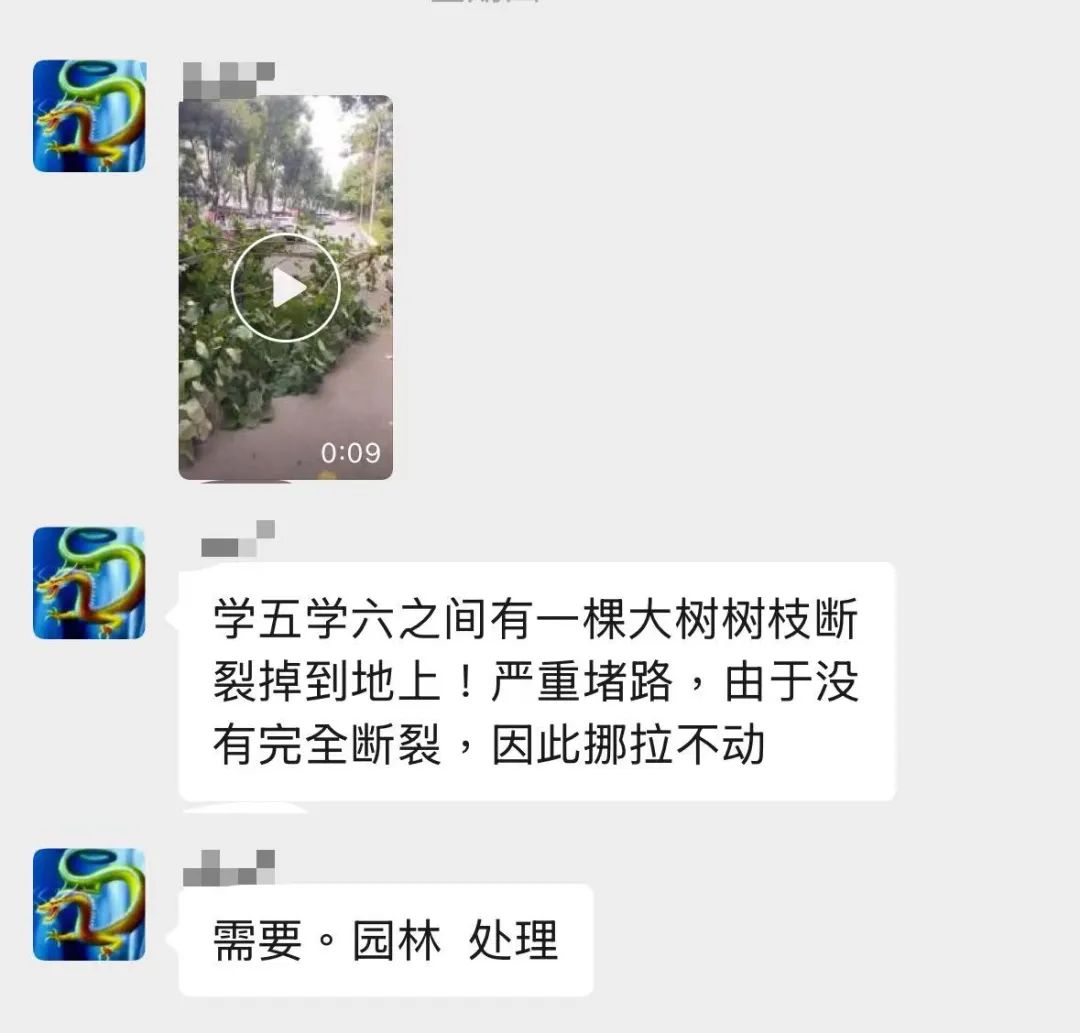This screenshot has height=1033, width=1080.
Task: Open dragon avatar beside 需要。园林 处理 message
Action: [90, 904]
